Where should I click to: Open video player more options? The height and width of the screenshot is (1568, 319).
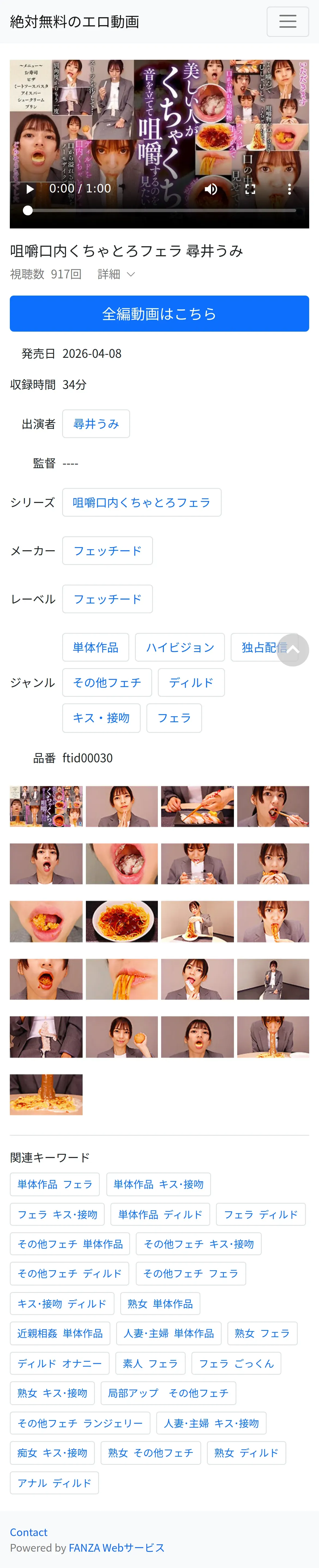[x=289, y=189]
